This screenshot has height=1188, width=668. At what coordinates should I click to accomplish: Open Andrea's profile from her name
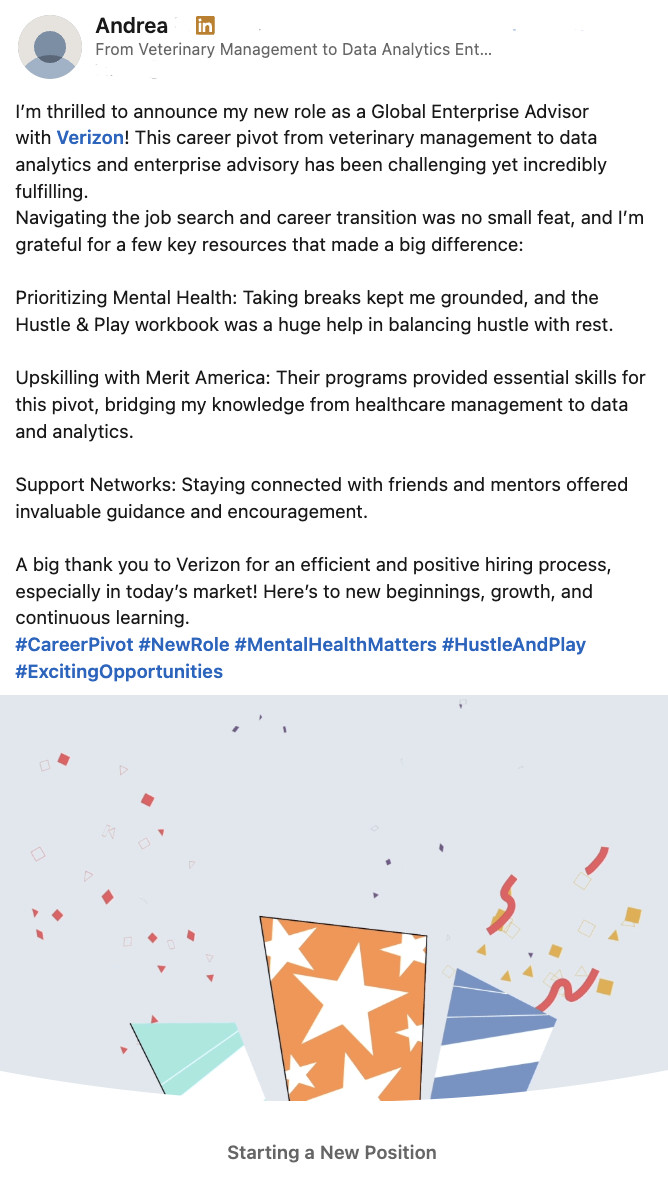pos(131,26)
